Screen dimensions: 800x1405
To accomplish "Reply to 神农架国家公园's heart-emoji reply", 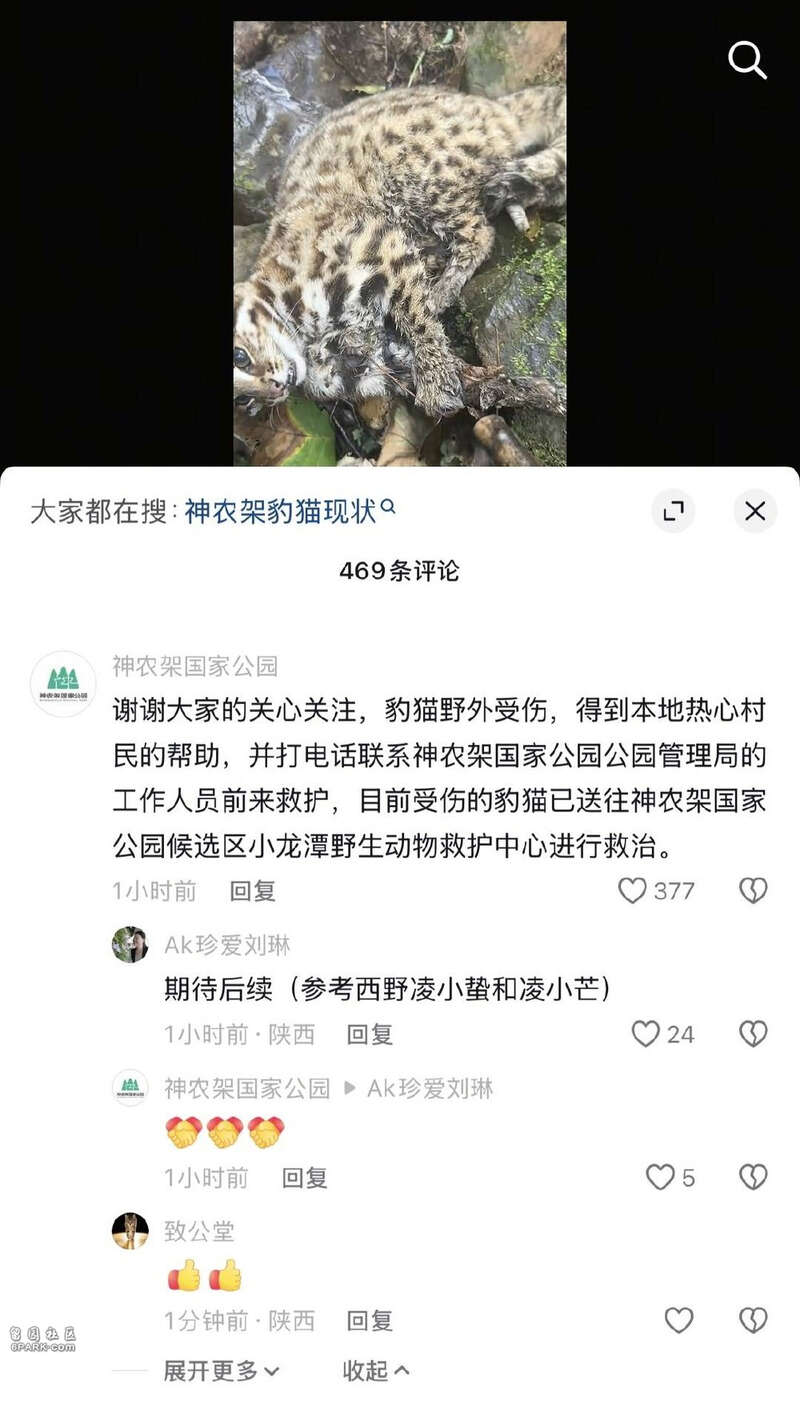I will [304, 1178].
